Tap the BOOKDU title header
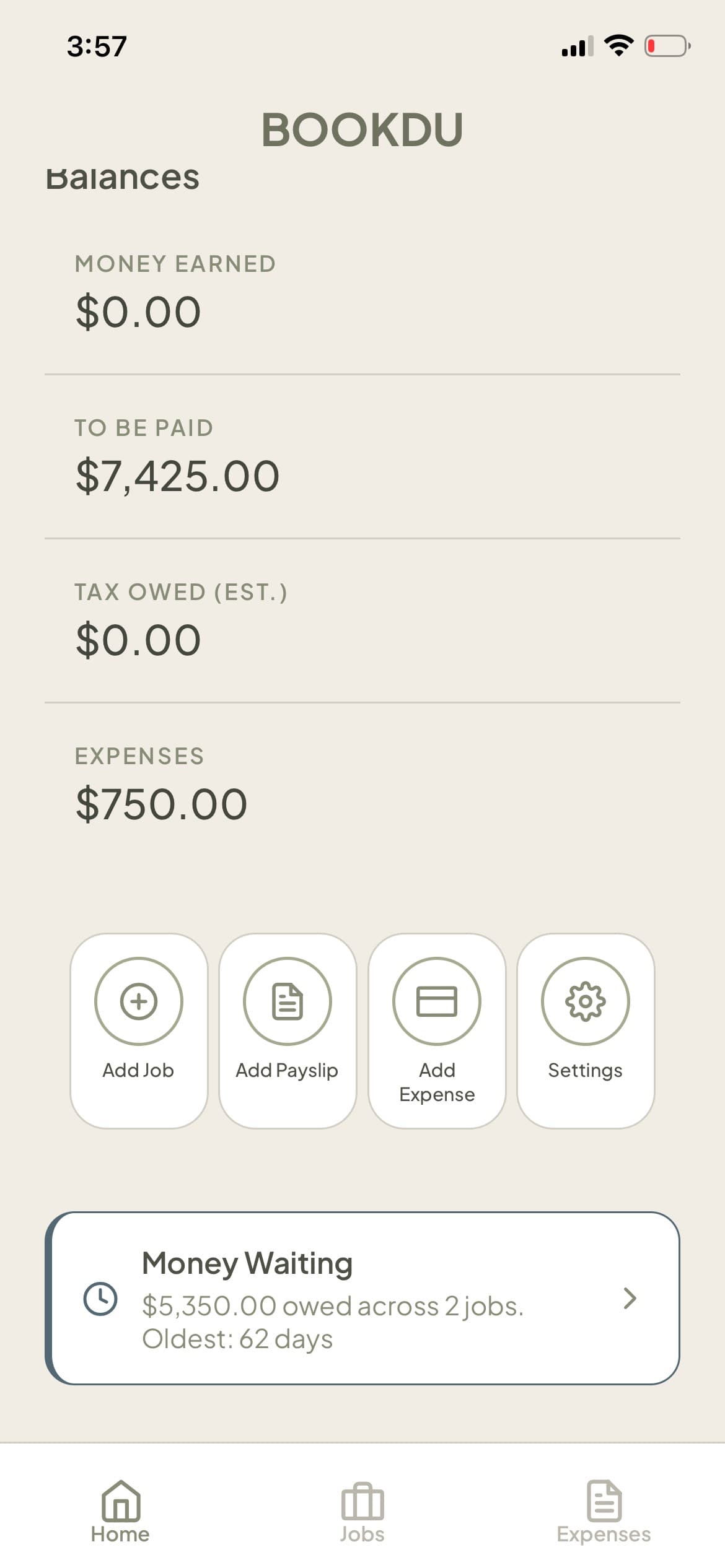 point(362,128)
